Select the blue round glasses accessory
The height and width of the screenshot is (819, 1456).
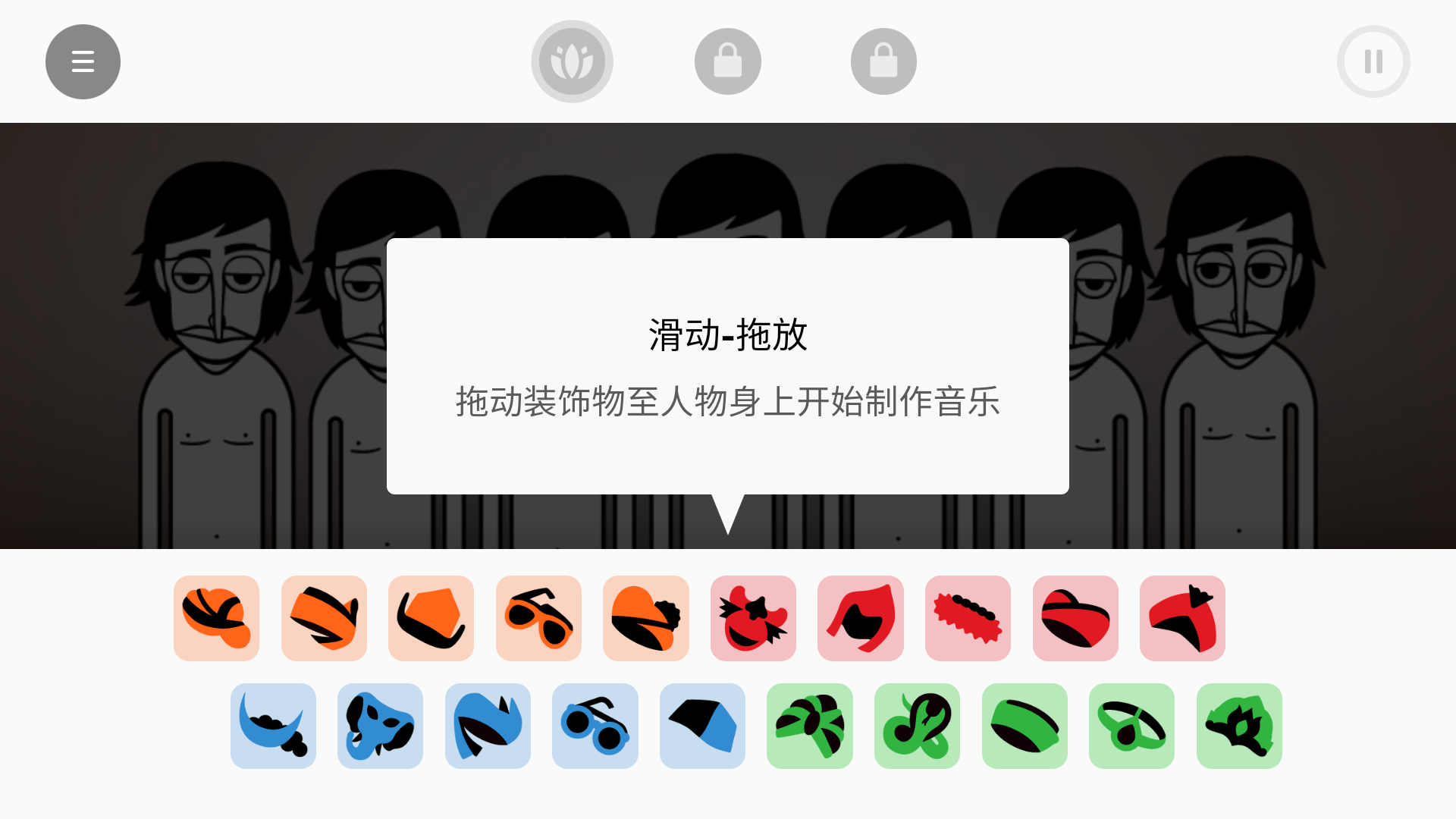[595, 726]
